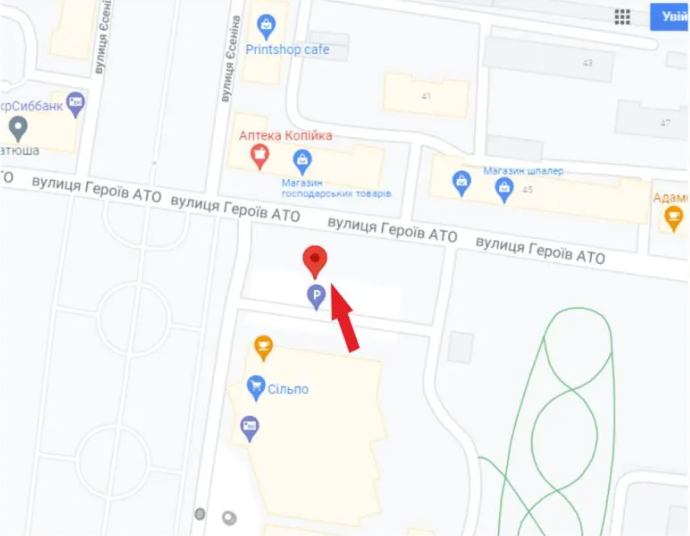
Task: Select the Printshop cafe place marker
Action: coord(266,26)
